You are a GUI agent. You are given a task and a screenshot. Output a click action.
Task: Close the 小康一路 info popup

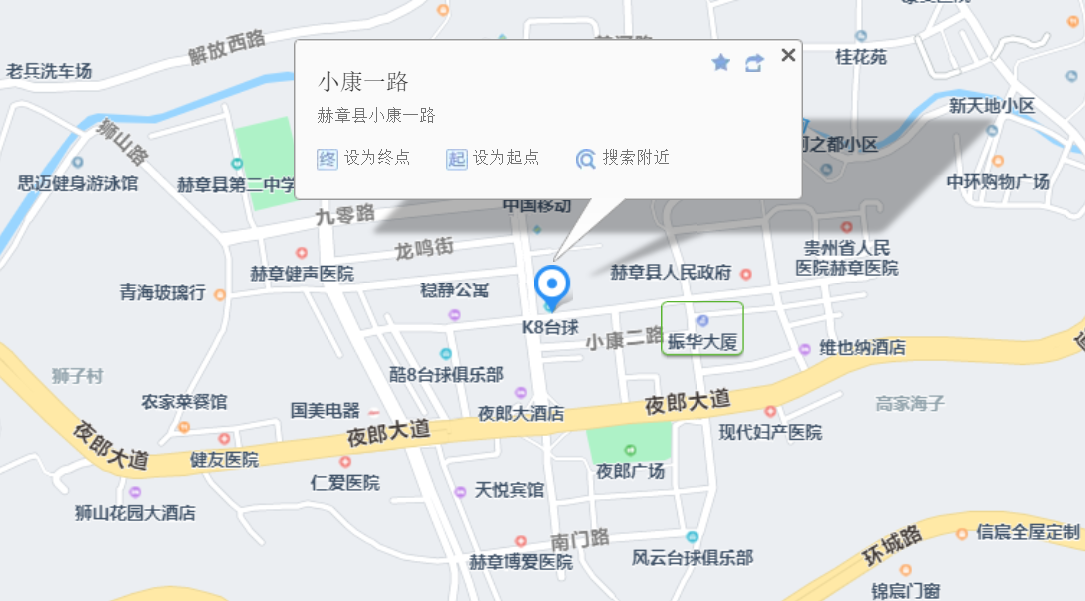[788, 55]
